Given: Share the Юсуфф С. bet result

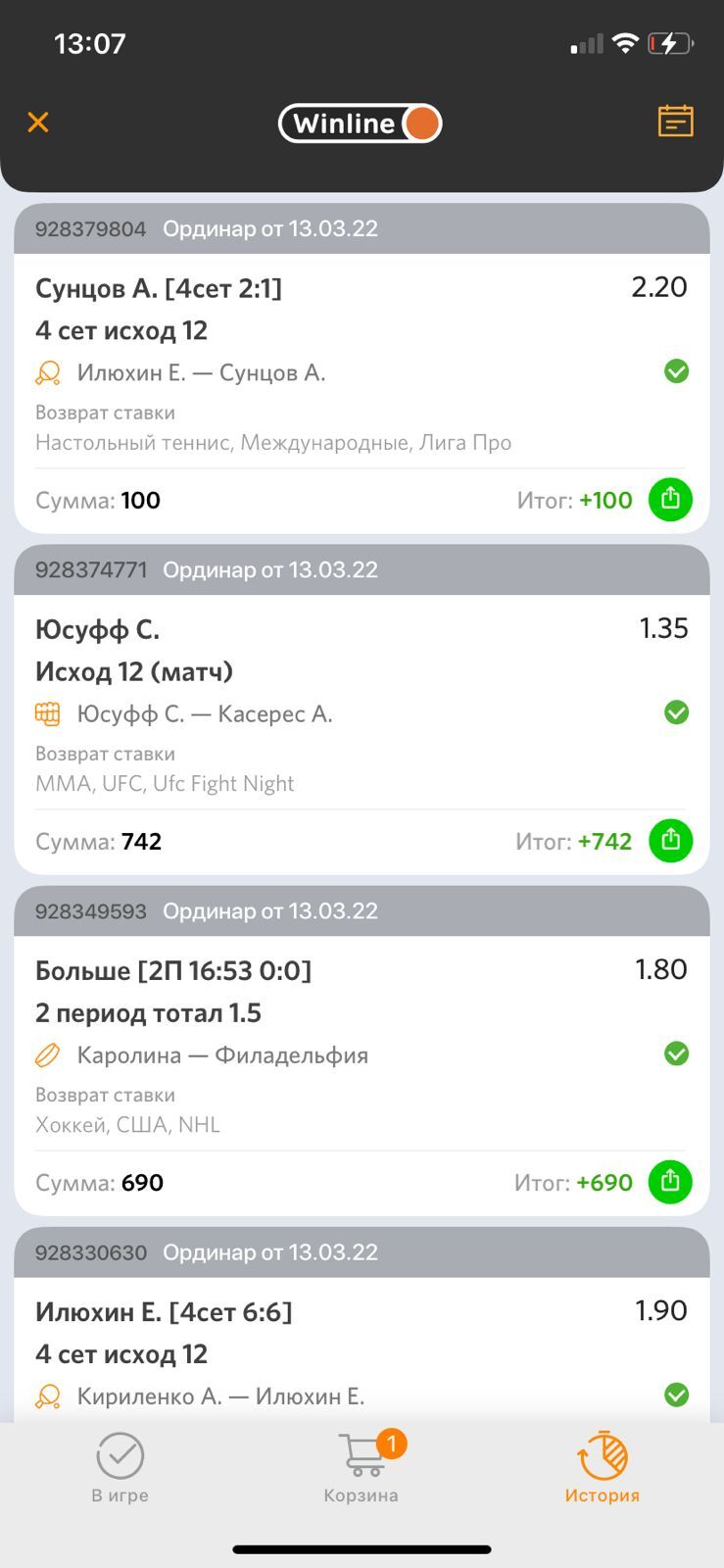Looking at the screenshot, I should tap(670, 841).
